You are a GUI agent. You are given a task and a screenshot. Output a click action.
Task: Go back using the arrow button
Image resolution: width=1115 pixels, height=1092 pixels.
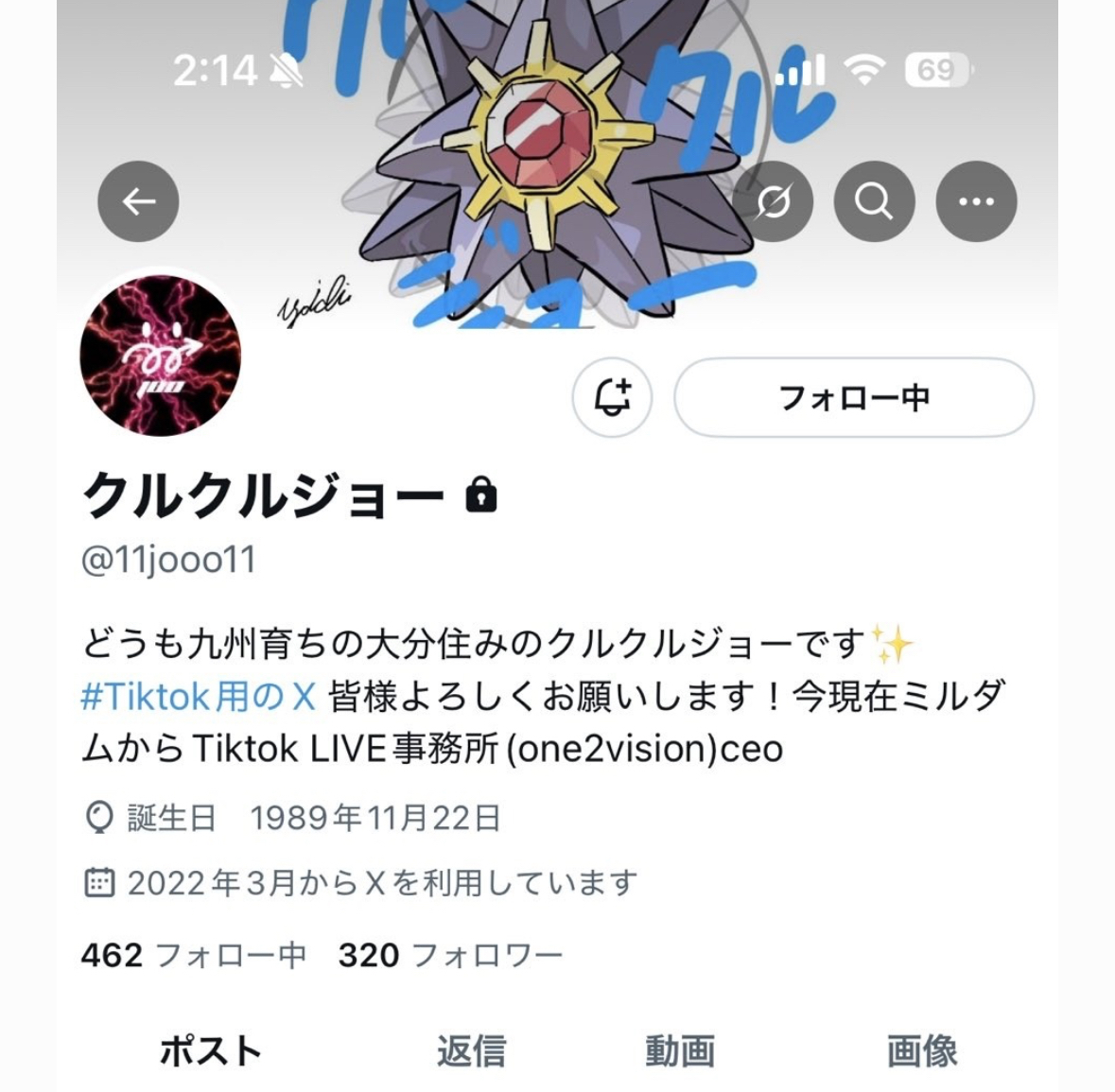[x=138, y=201]
